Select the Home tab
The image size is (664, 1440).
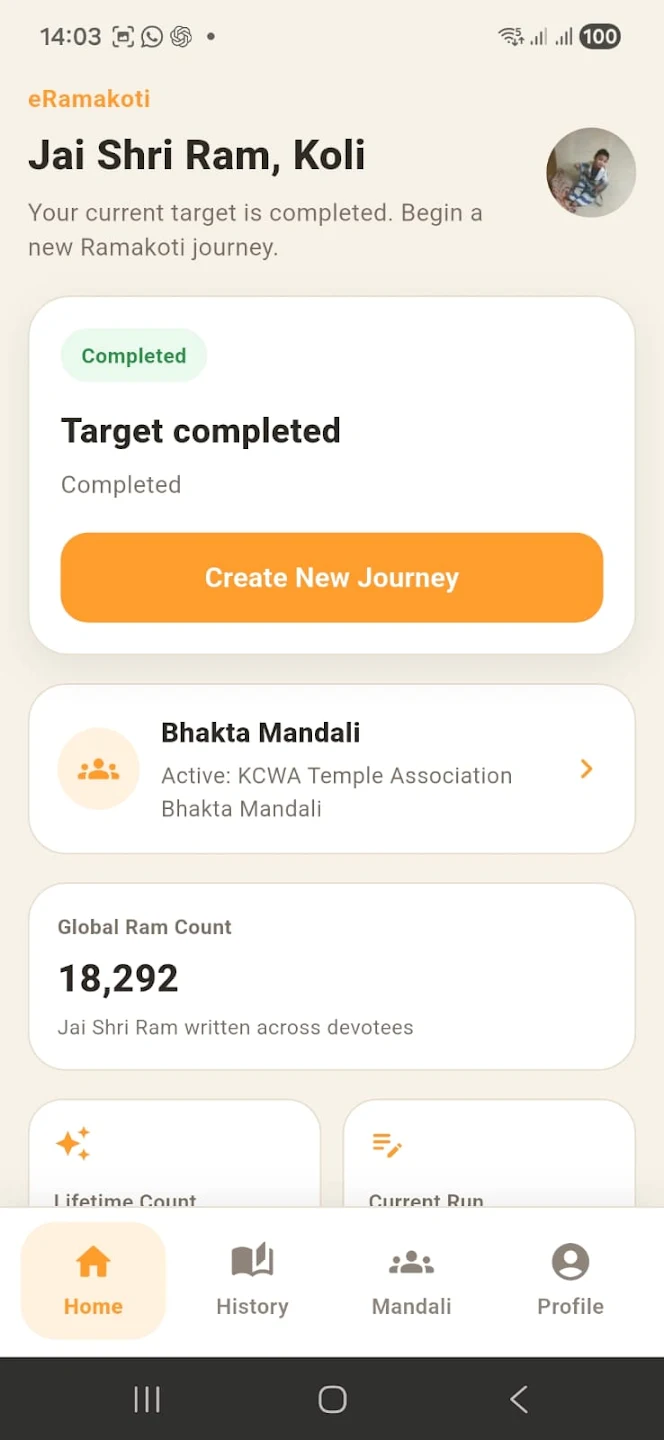93,1281
